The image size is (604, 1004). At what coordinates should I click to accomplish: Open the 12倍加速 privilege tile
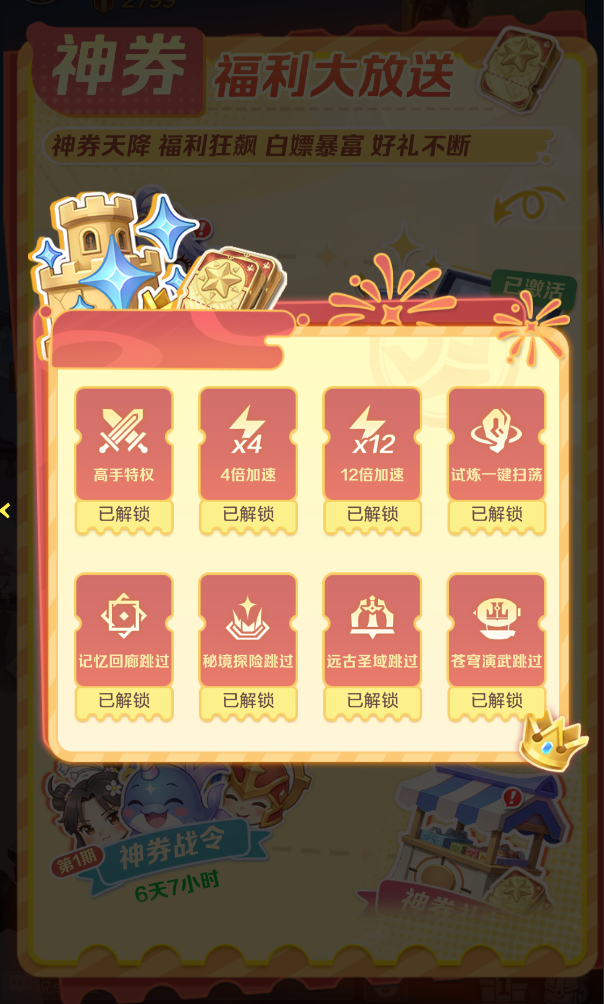tap(372, 444)
